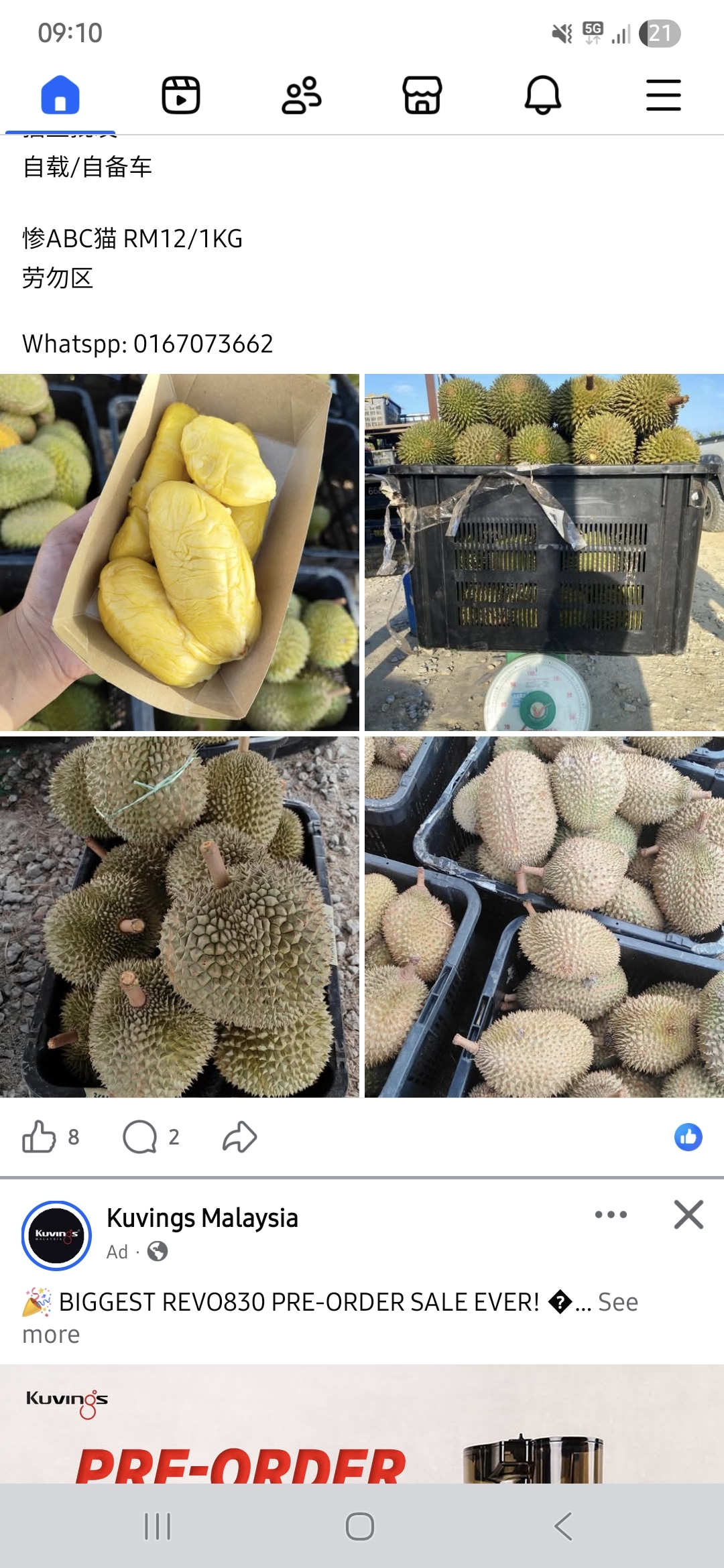Open Kuvings Malaysia profile picture
The height and width of the screenshot is (1568, 724).
pos(57,1236)
